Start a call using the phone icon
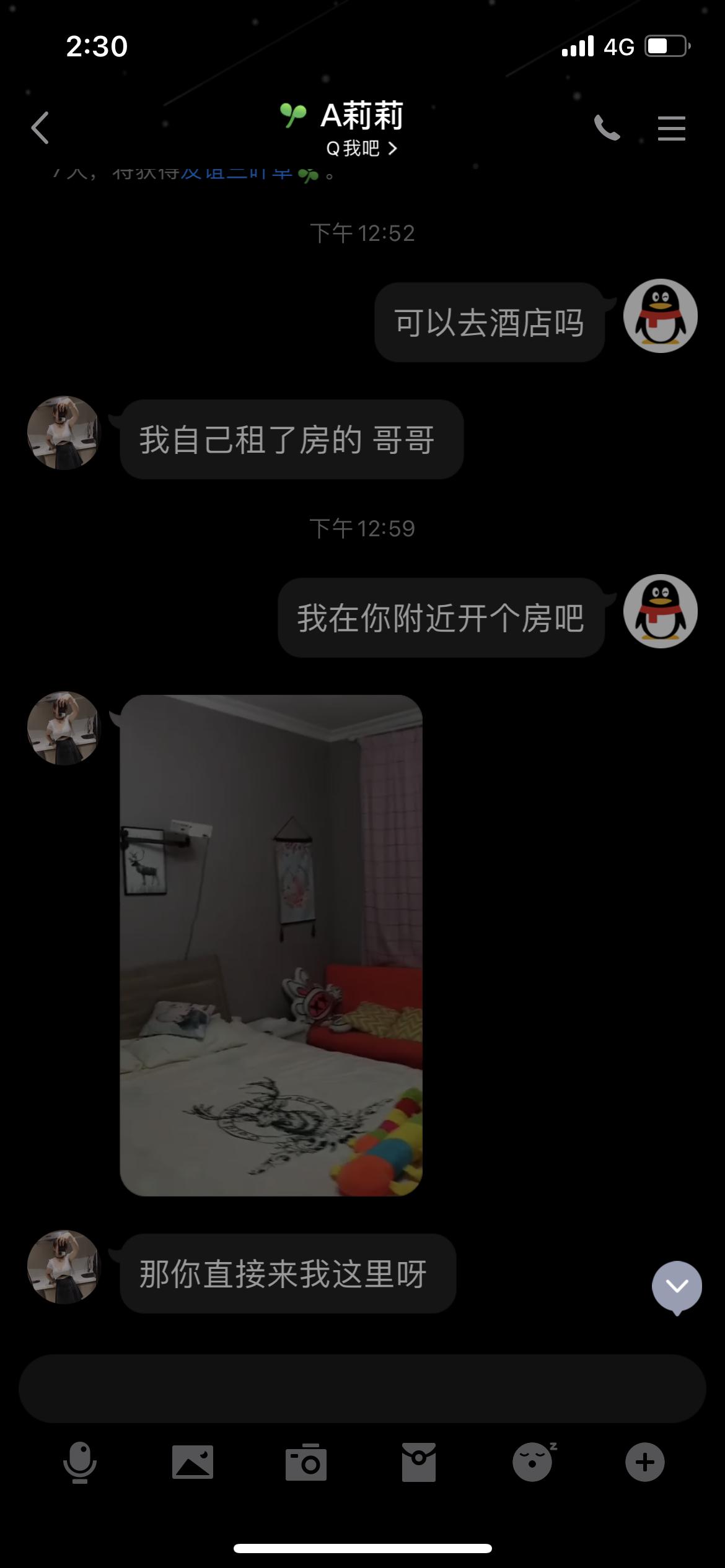The height and width of the screenshot is (1568, 725). click(x=608, y=129)
